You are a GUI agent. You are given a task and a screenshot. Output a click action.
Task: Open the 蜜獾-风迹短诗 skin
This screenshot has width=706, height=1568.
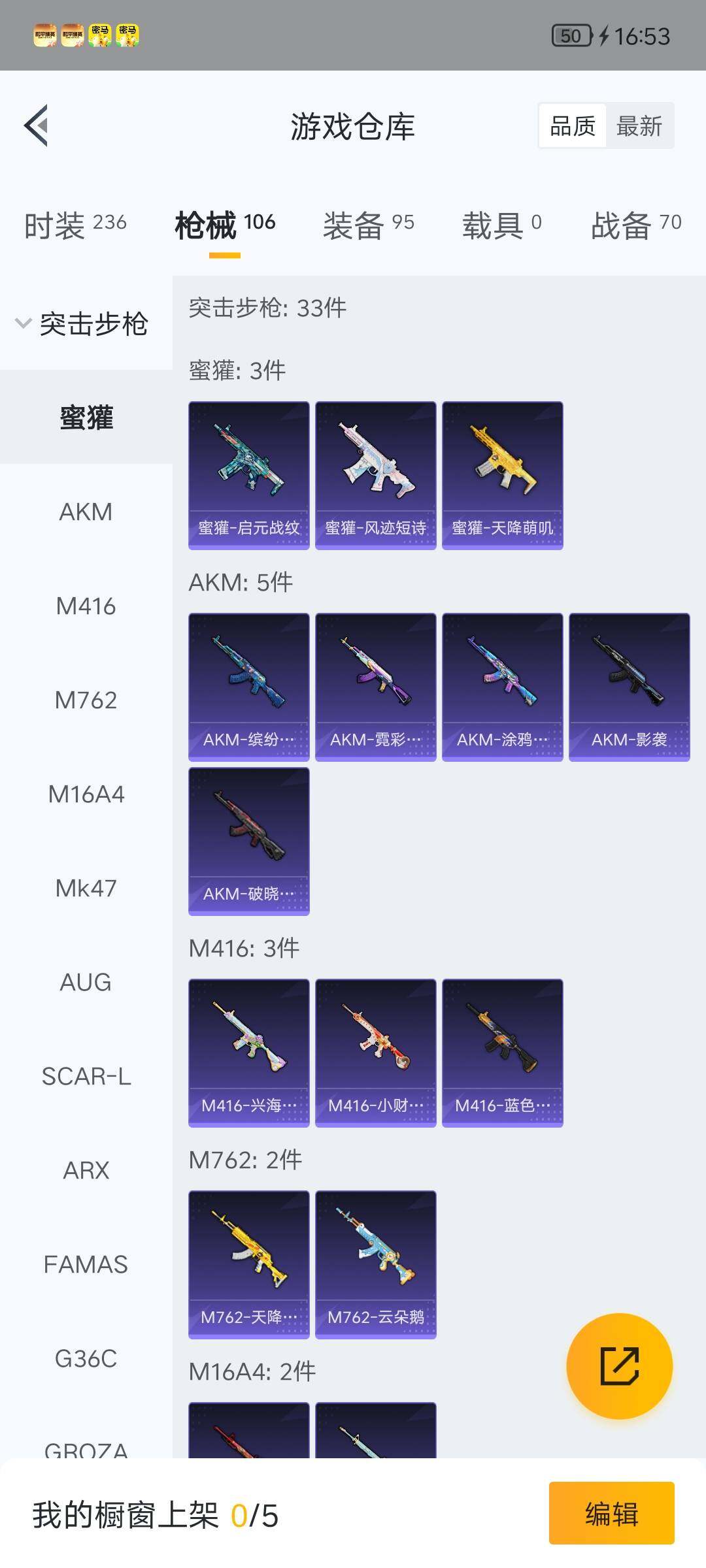click(x=375, y=475)
